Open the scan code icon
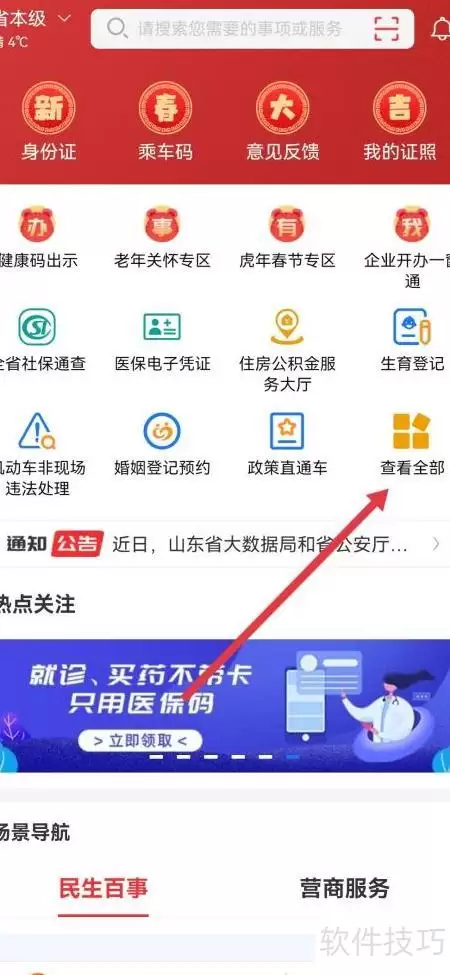 386,28
